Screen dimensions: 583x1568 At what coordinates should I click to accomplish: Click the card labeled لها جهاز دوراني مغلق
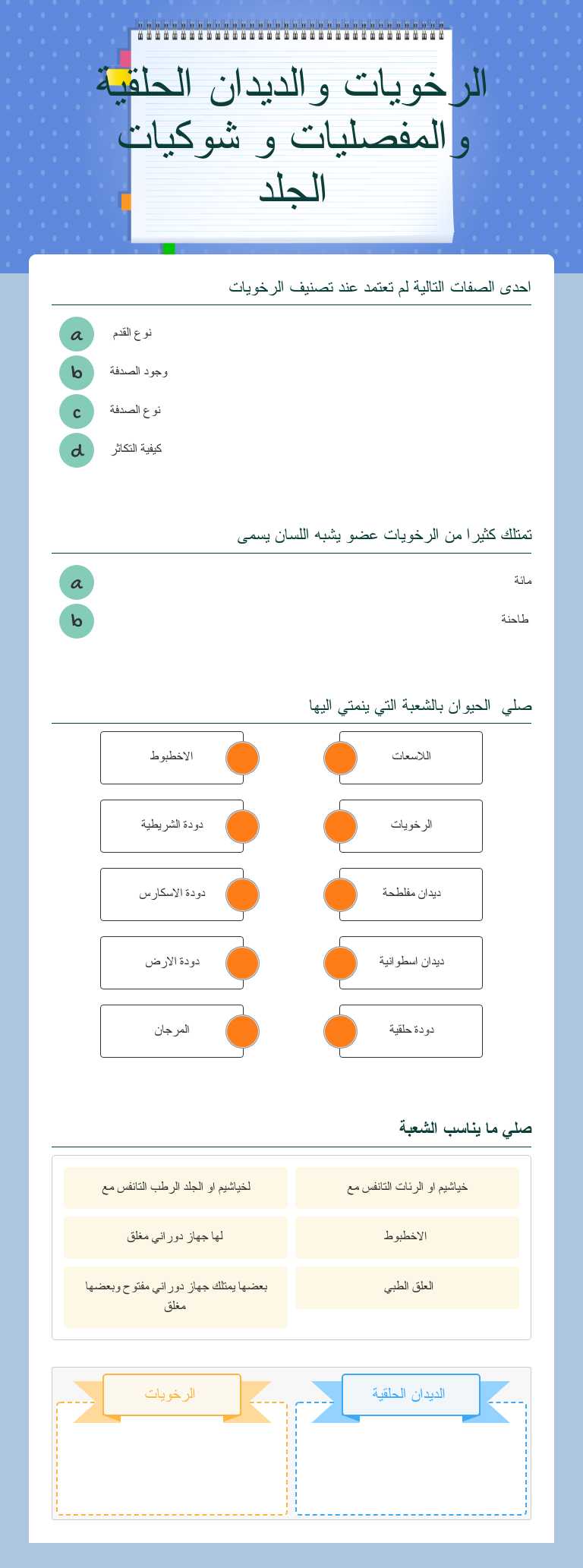pyautogui.click(x=175, y=1236)
